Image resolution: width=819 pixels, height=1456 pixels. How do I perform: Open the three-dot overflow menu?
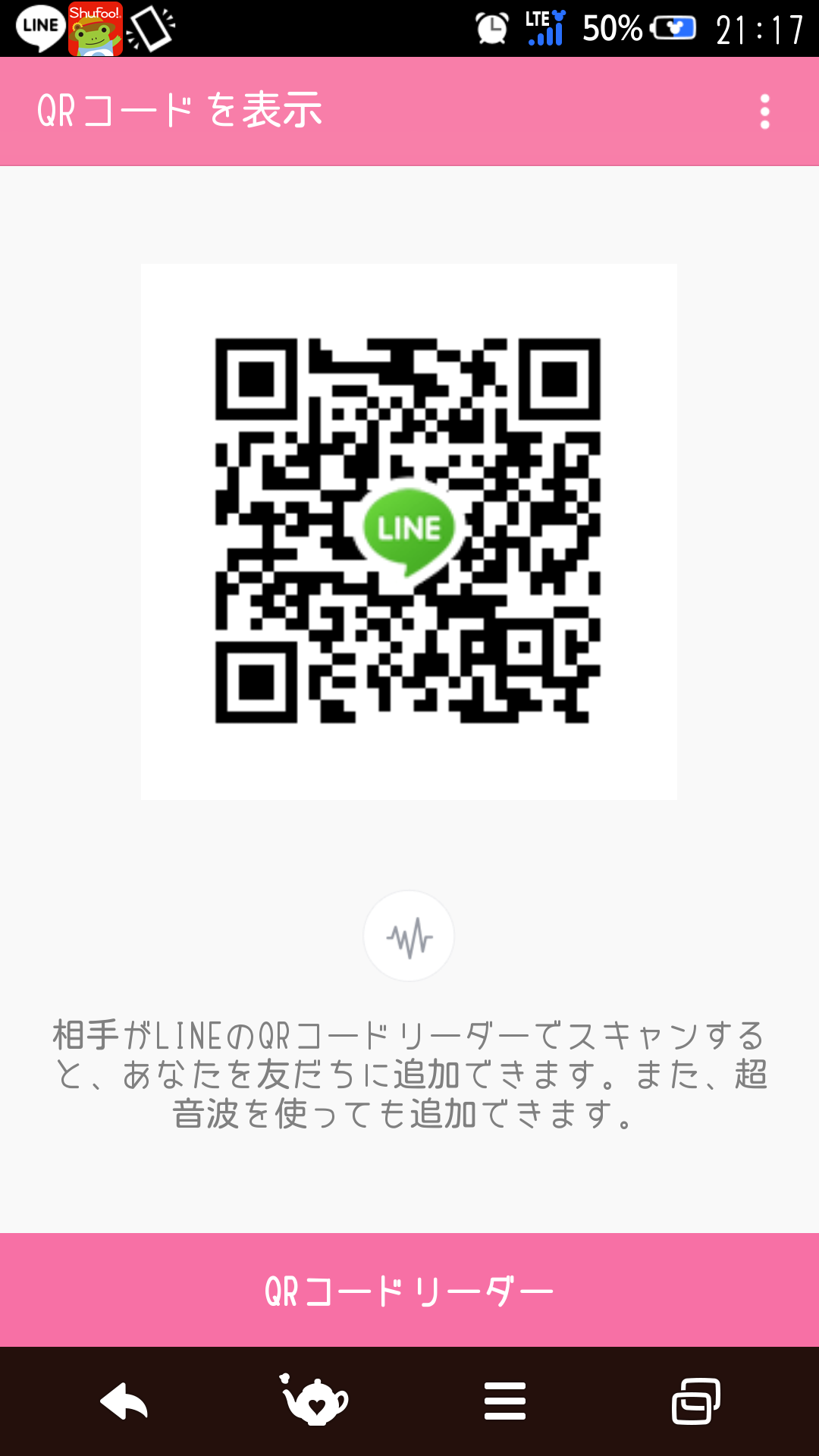tap(764, 111)
